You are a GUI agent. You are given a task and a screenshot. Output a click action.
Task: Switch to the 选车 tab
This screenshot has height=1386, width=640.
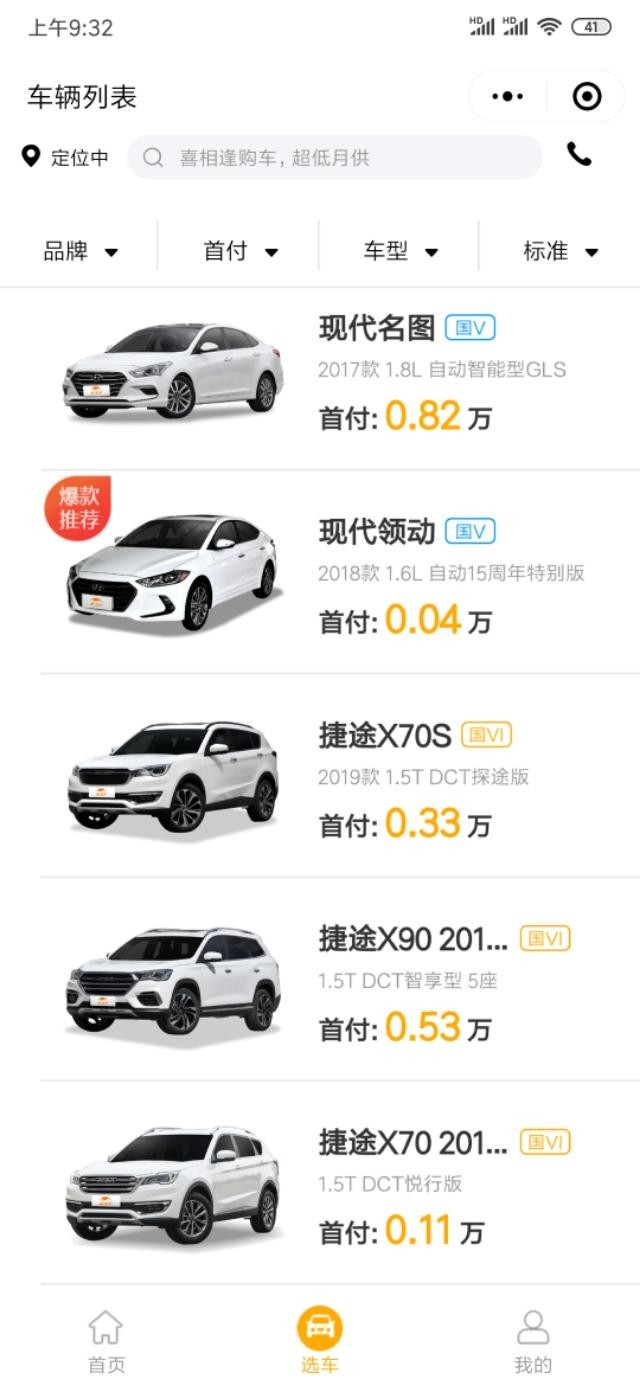pos(320,1342)
